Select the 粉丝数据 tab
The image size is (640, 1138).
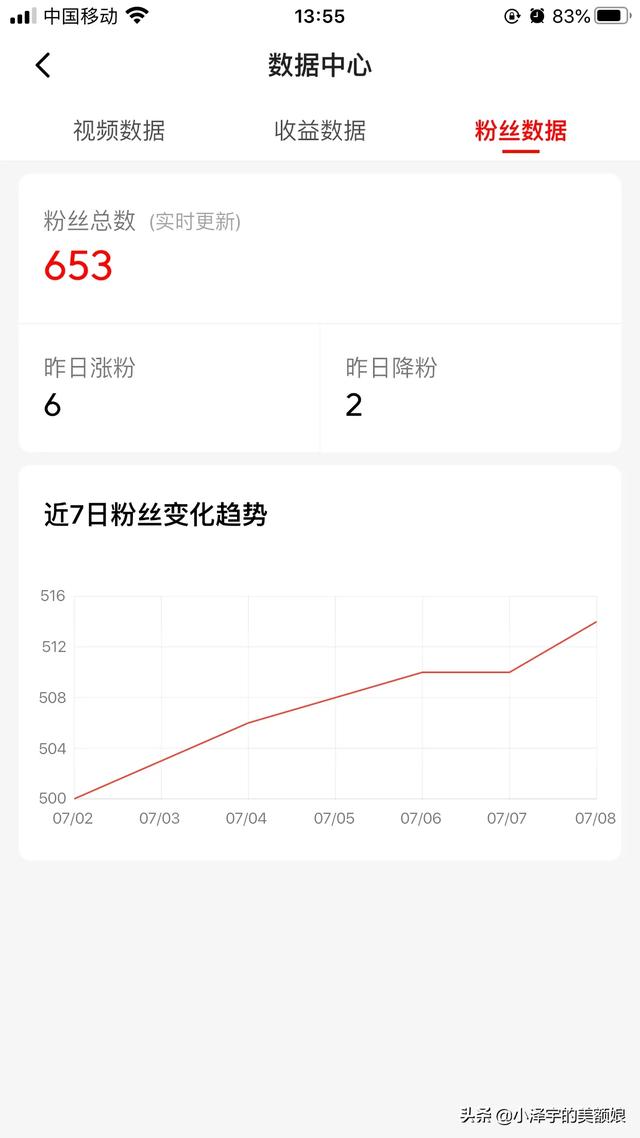520,131
